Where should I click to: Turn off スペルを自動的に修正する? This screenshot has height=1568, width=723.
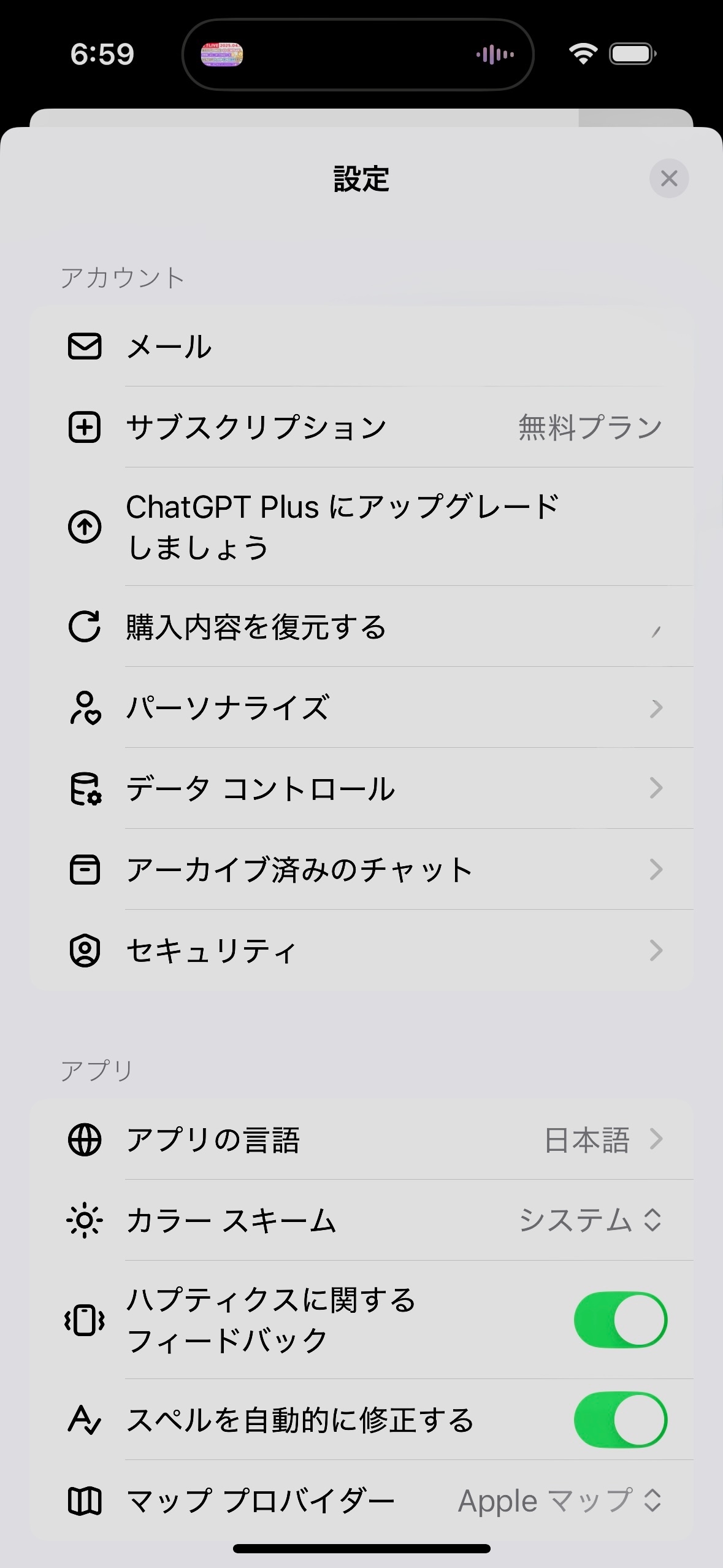(620, 1420)
